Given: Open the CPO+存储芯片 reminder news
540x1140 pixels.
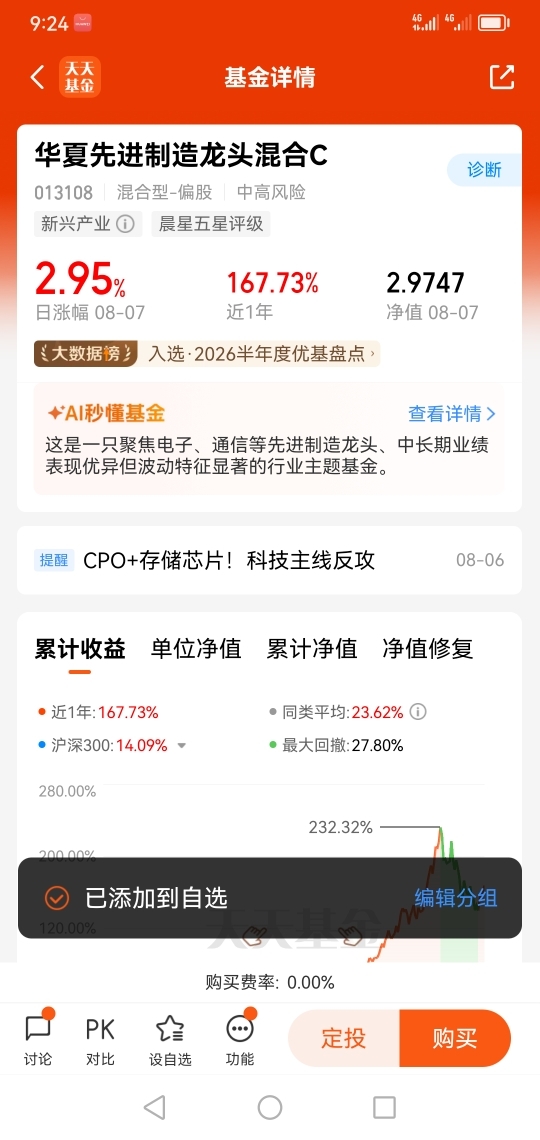Looking at the screenshot, I should point(270,560).
